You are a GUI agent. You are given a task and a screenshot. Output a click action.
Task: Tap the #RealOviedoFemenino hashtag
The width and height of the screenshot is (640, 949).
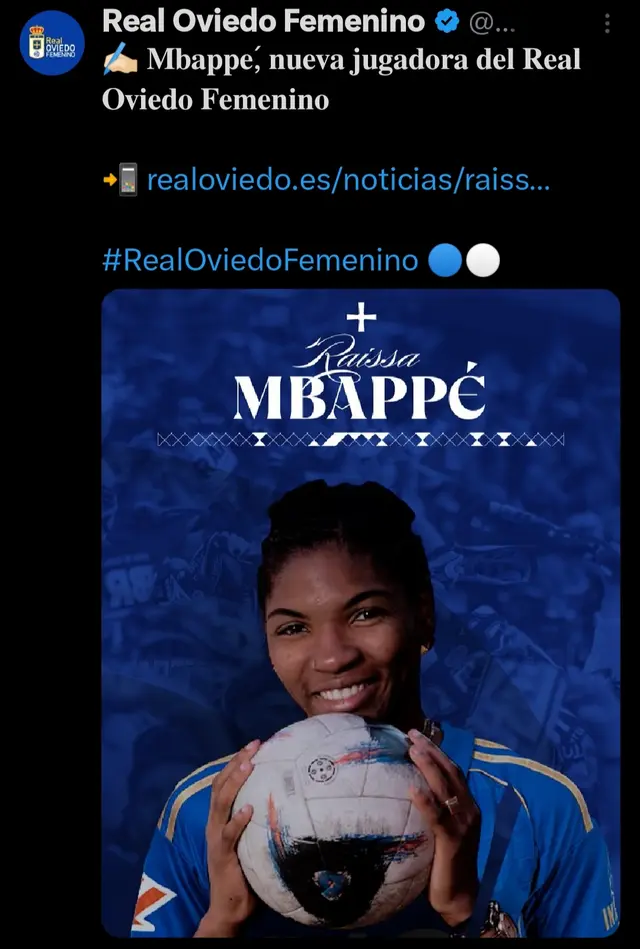pyautogui.click(x=260, y=261)
